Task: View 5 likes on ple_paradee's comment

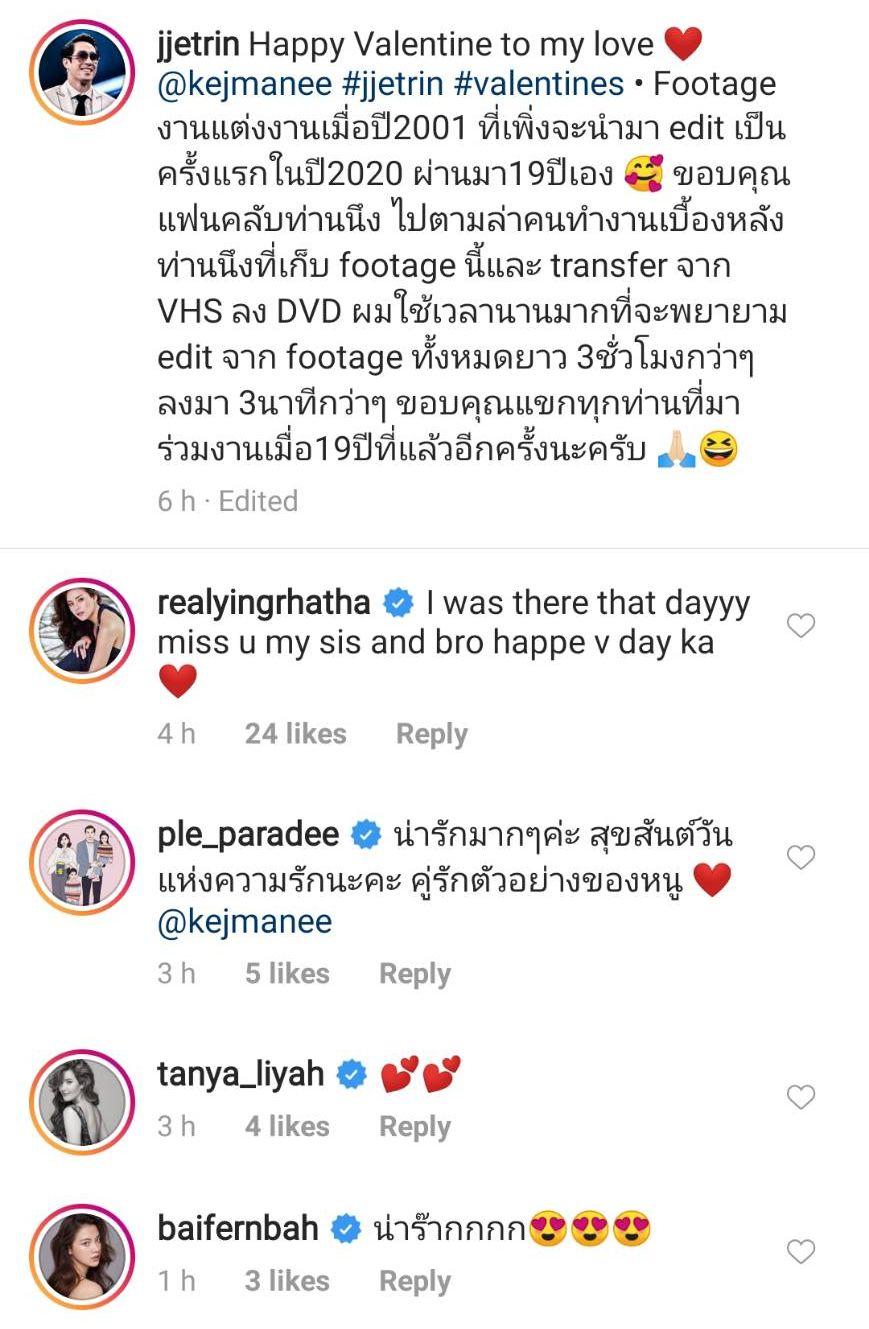Action: 287,974
